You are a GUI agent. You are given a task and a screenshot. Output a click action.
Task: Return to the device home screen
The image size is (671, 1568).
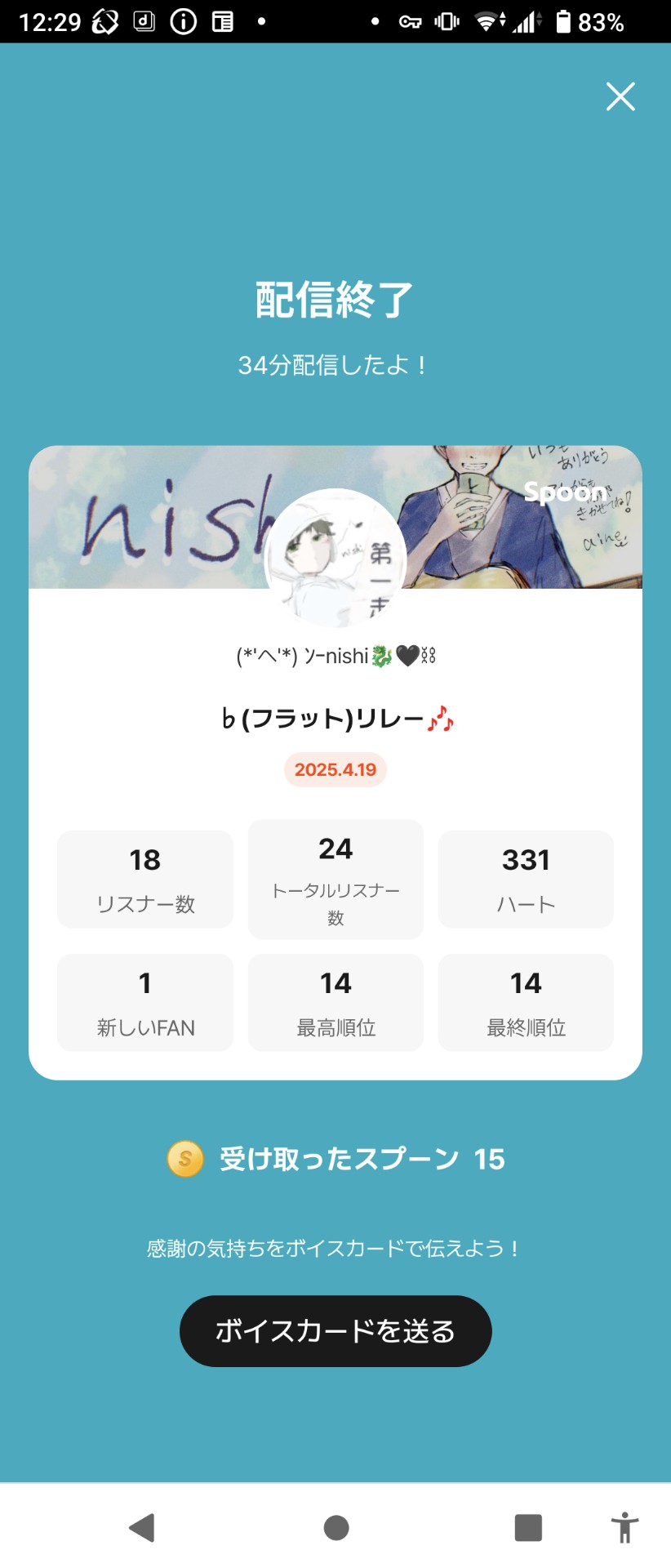click(335, 1526)
